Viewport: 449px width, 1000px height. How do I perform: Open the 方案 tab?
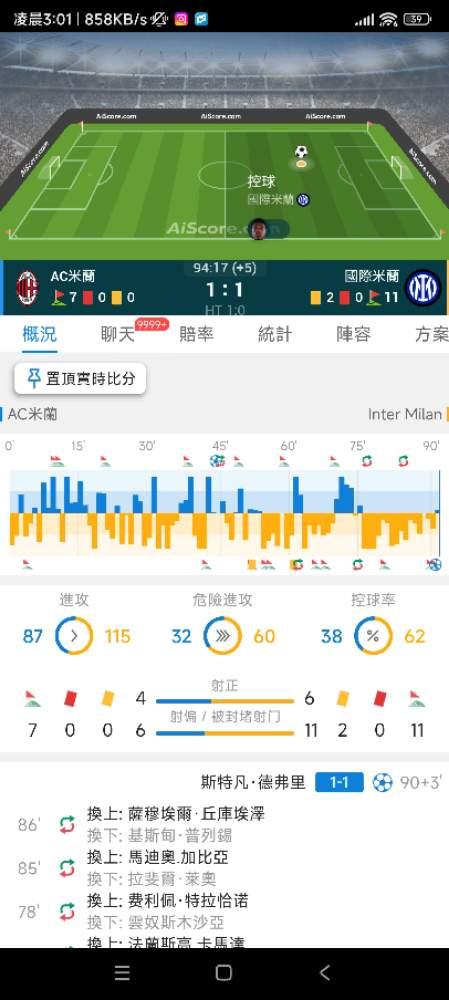point(432,334)
